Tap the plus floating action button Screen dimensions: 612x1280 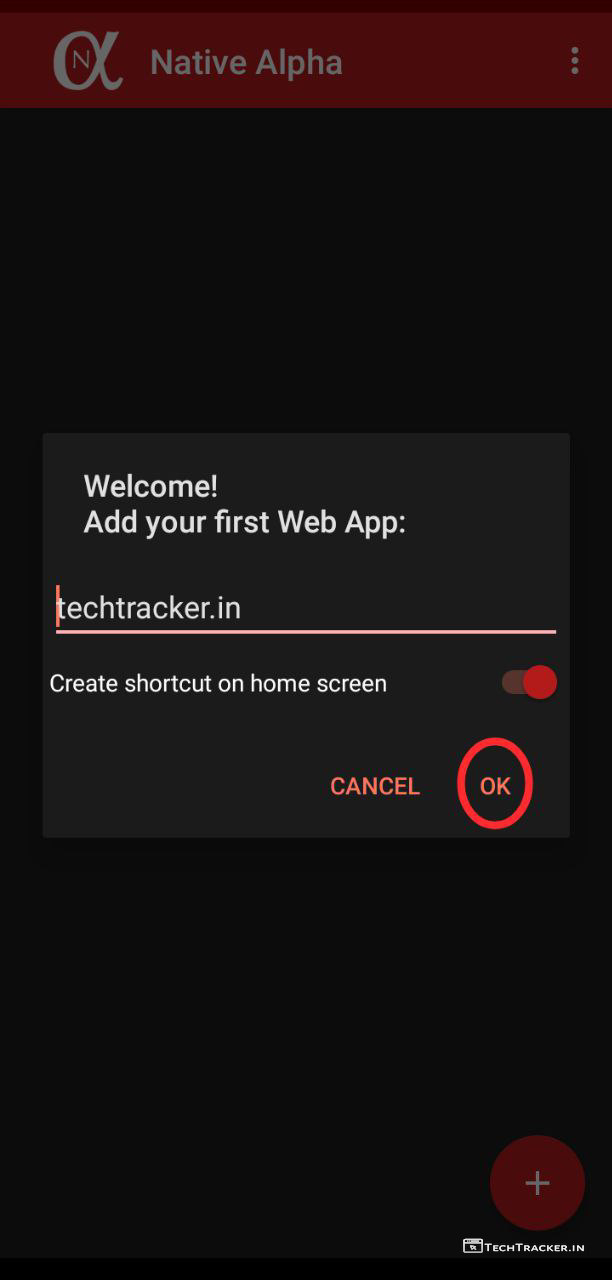537,1183
